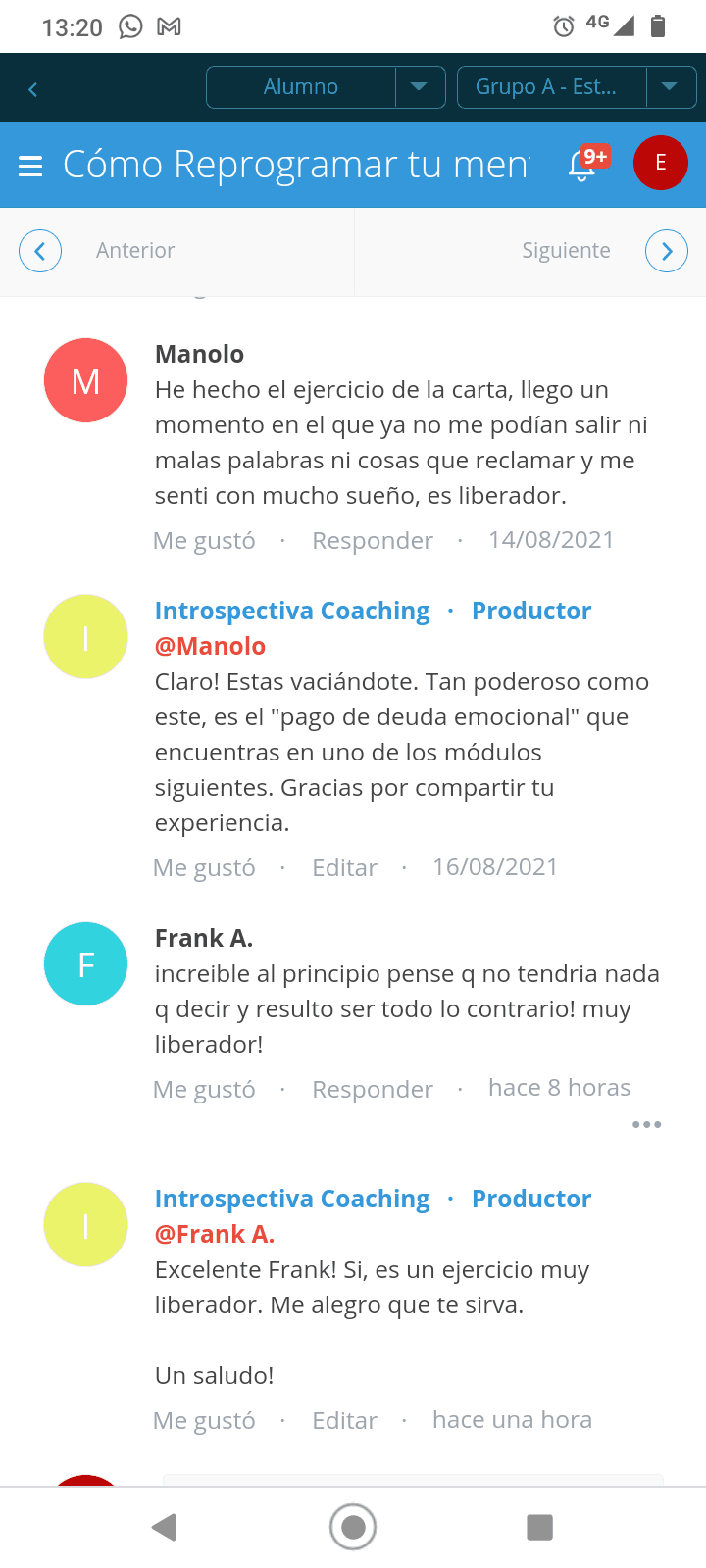Like Manolo's comment with Me gustó
706x1568 pixels.
(x=204, y=541)
